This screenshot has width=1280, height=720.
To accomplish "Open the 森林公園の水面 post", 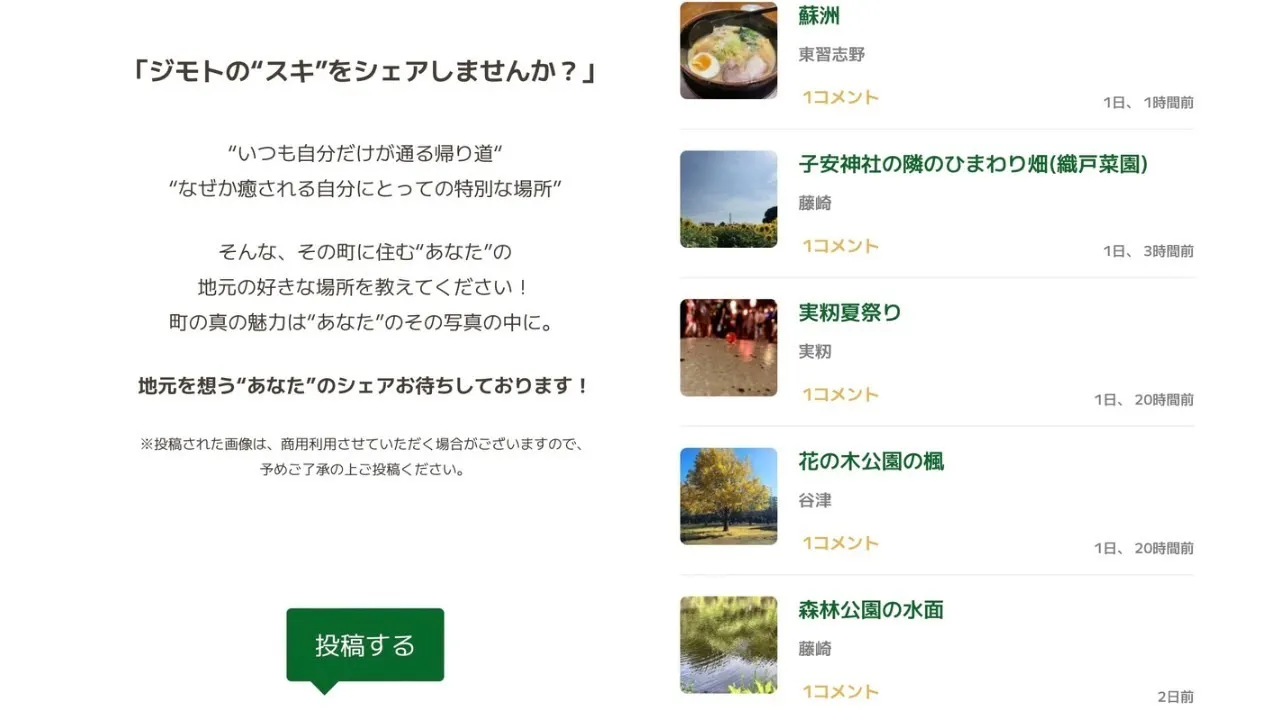I will [870, 609].
